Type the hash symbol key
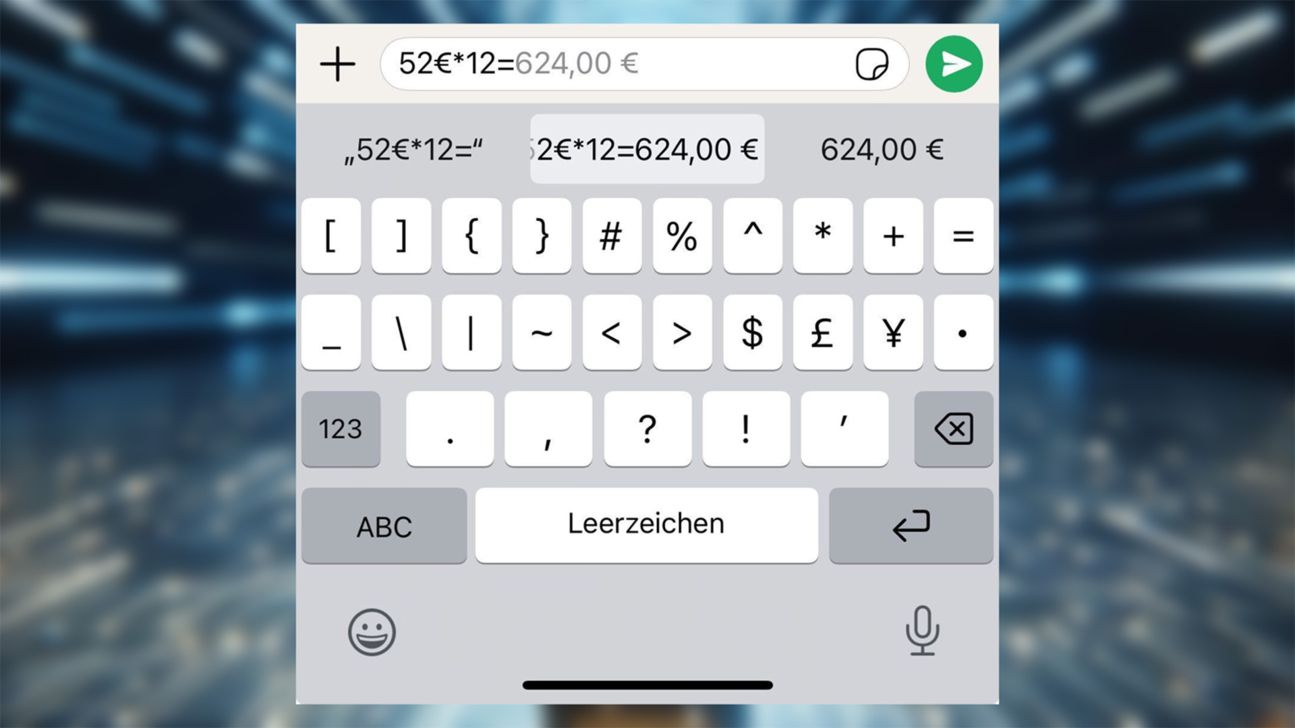1295x728 pixels. coord(611,236)
